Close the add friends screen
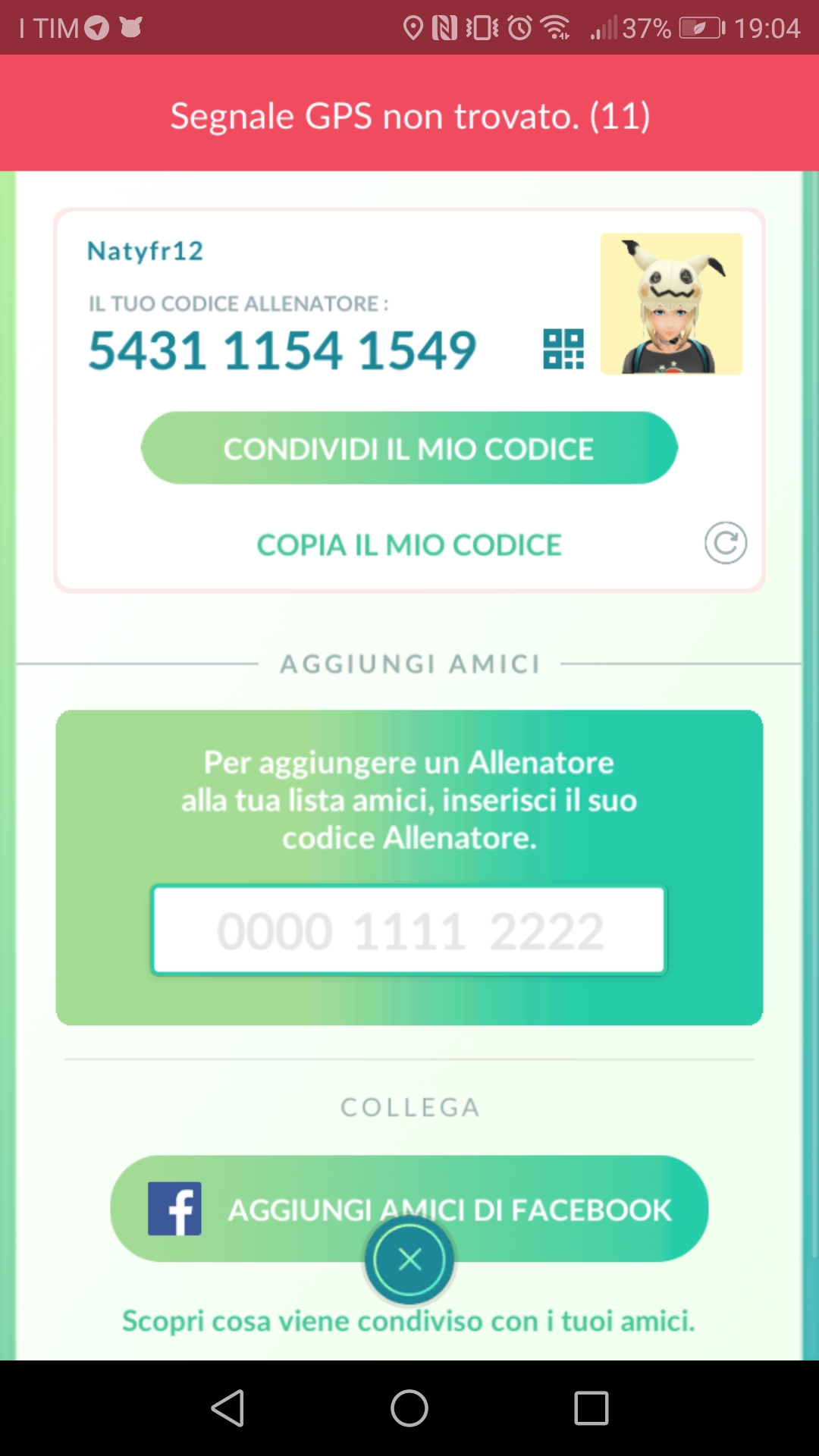Viewport: 819px width, 1456px height. [409, 1260]
